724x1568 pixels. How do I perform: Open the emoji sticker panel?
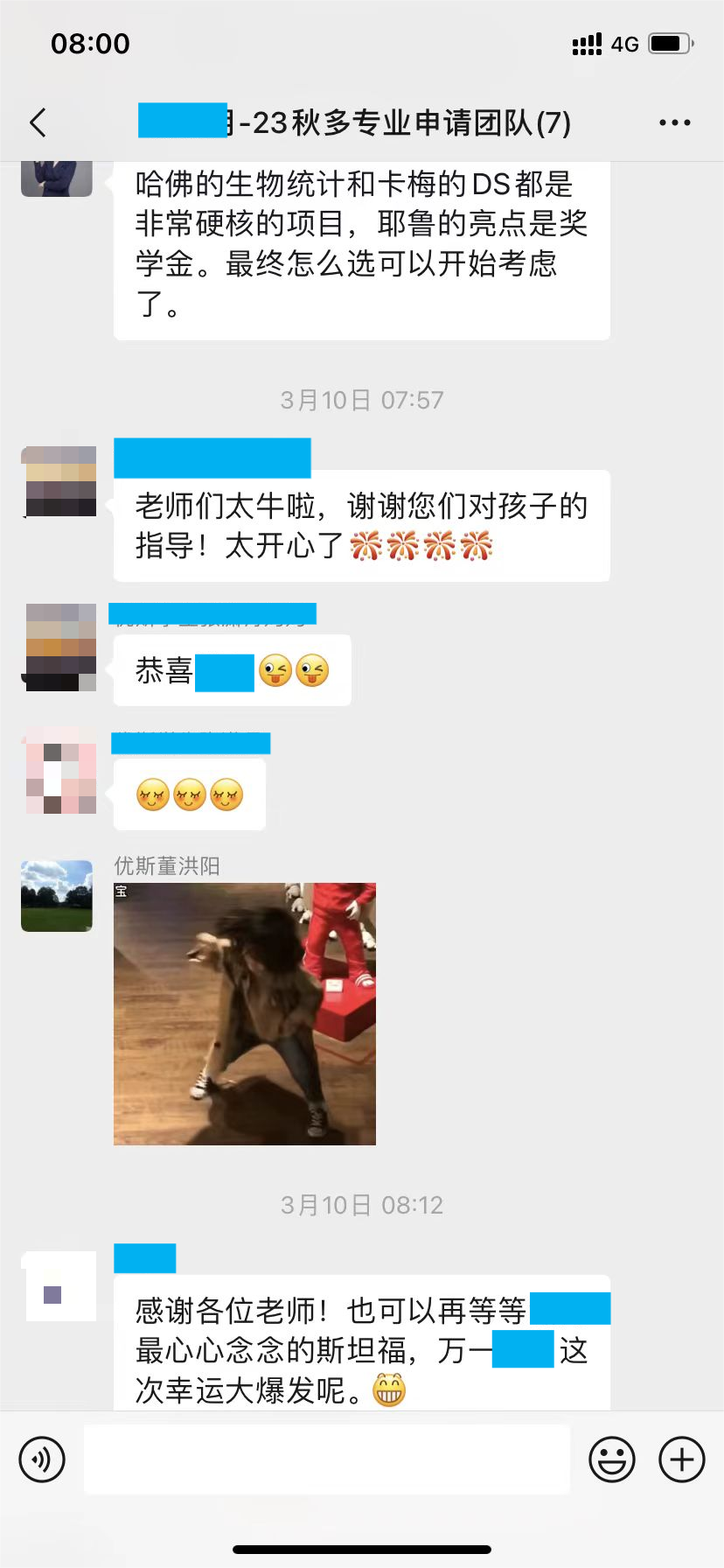(x=612, y=1459)
